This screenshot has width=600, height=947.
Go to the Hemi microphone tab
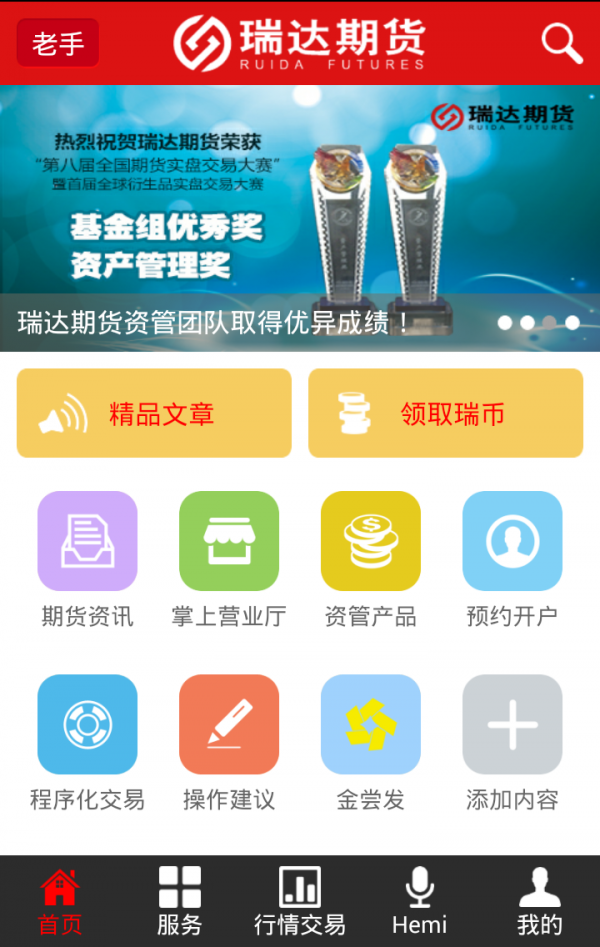coord(420,901)
